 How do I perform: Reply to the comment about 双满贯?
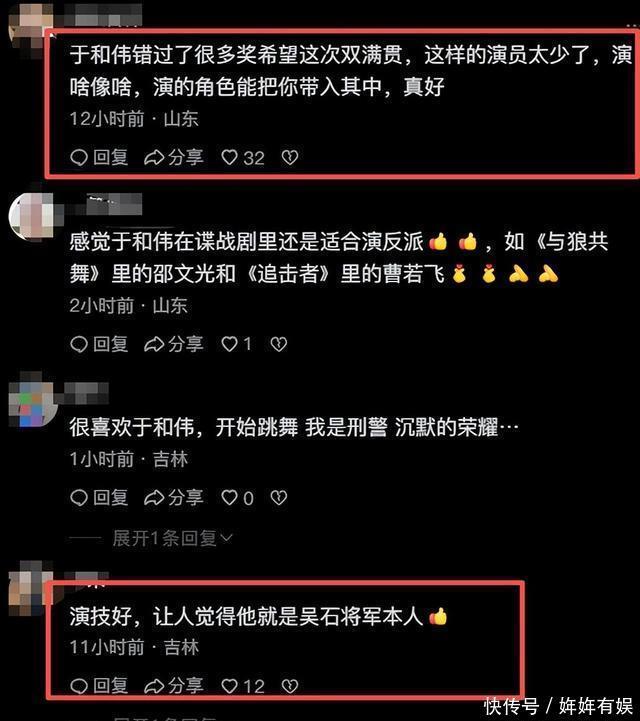[x=99, y=158]
